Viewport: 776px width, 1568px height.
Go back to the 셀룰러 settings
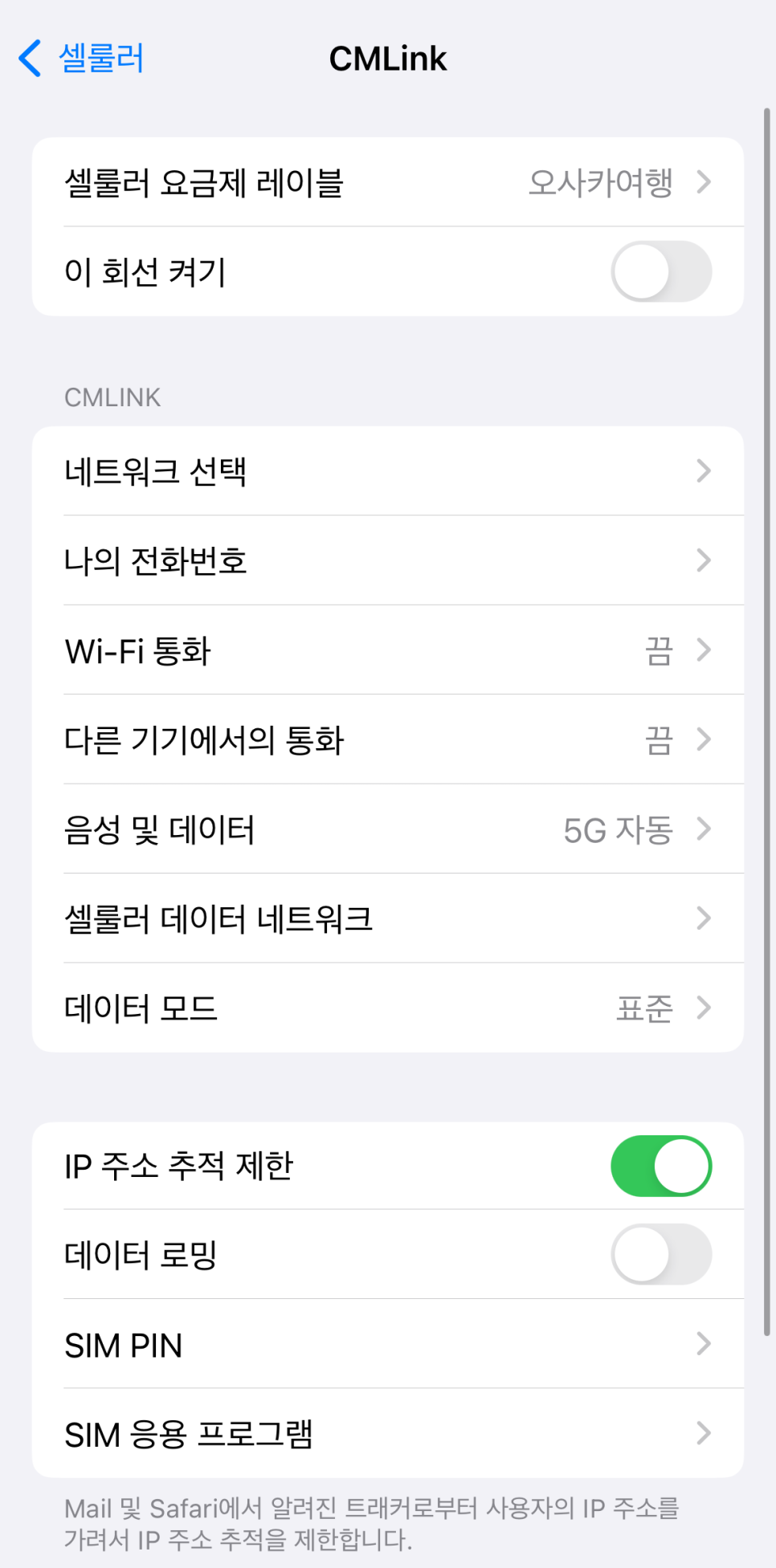coord(80,58)
